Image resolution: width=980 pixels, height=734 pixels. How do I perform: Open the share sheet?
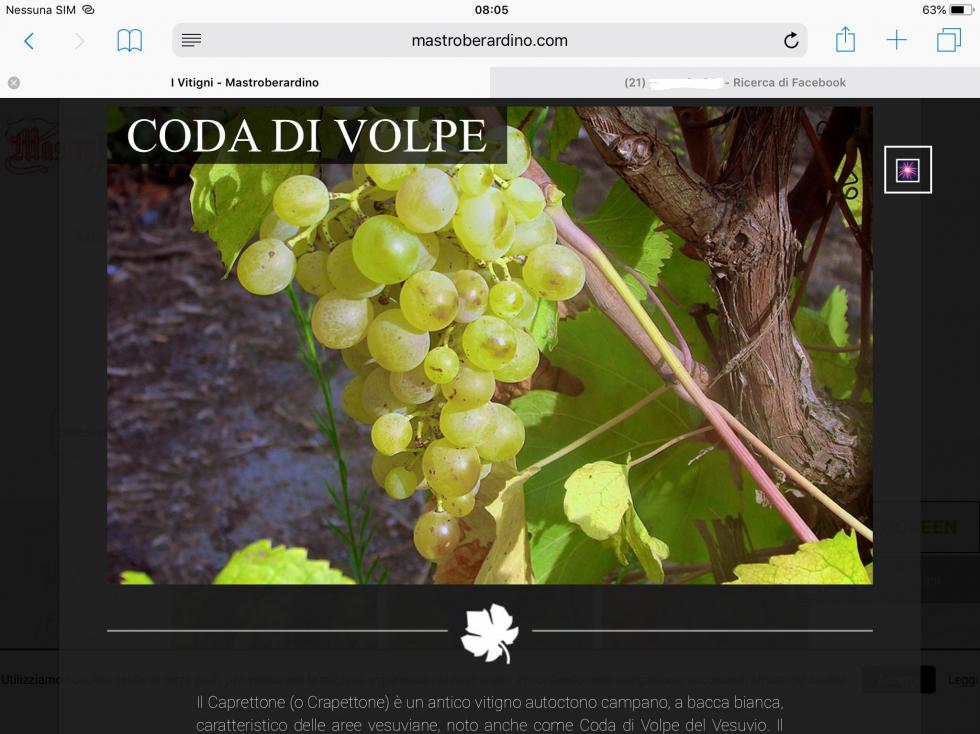click(x=845, y=41)
